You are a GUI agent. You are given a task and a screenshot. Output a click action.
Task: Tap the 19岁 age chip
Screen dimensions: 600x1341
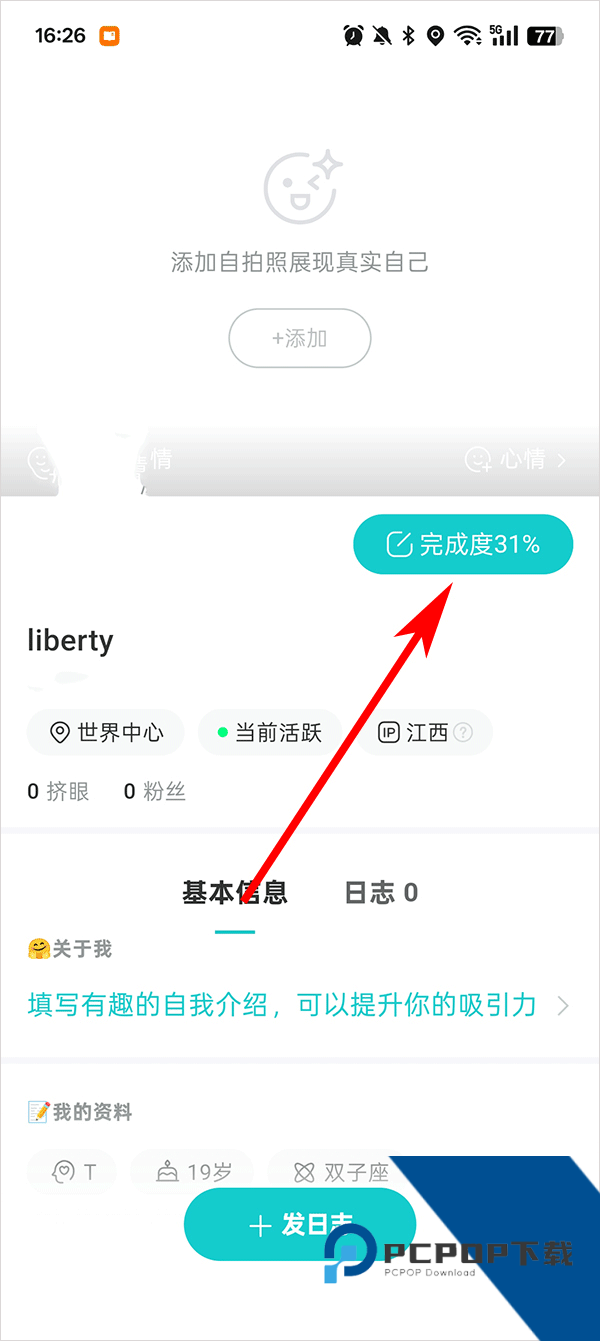193,1172
